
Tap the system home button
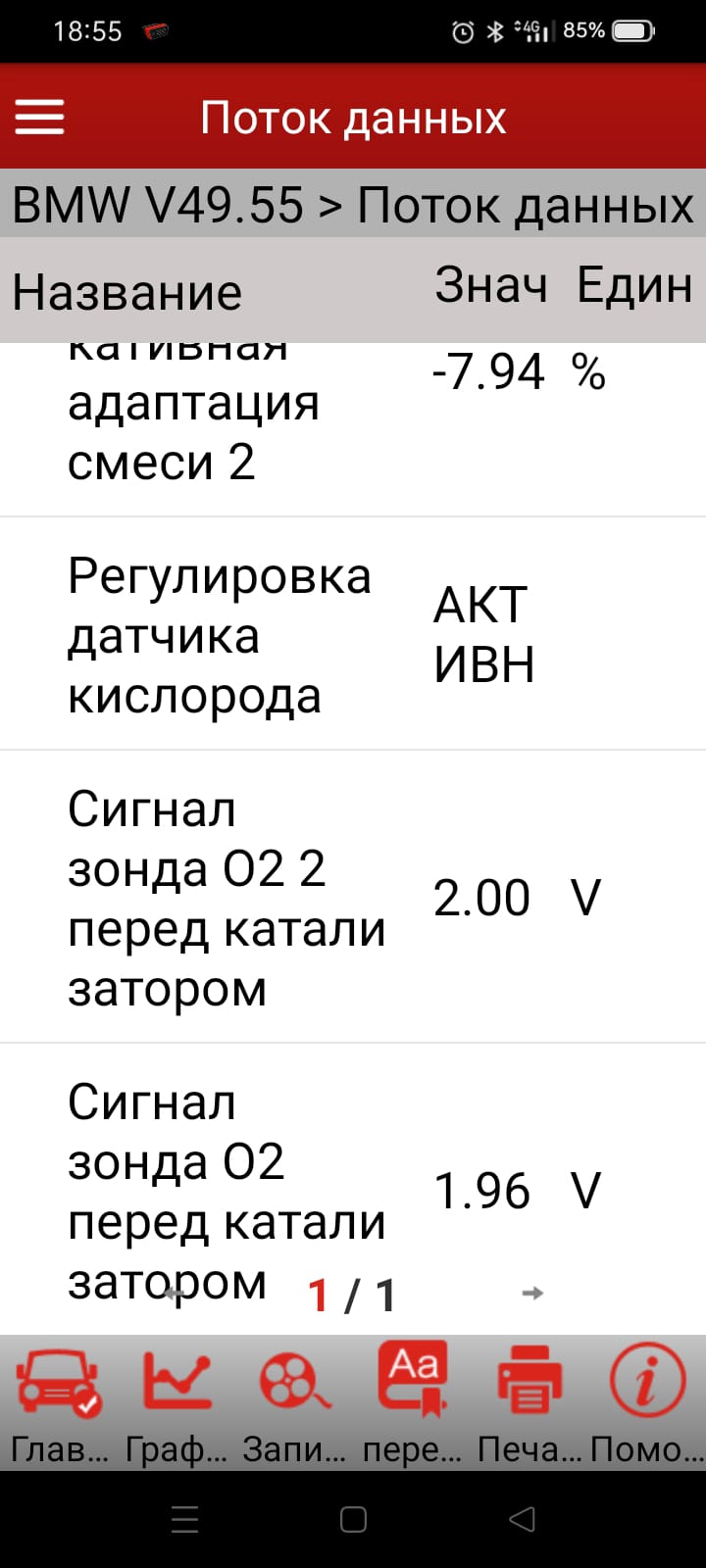[353, 1519]
